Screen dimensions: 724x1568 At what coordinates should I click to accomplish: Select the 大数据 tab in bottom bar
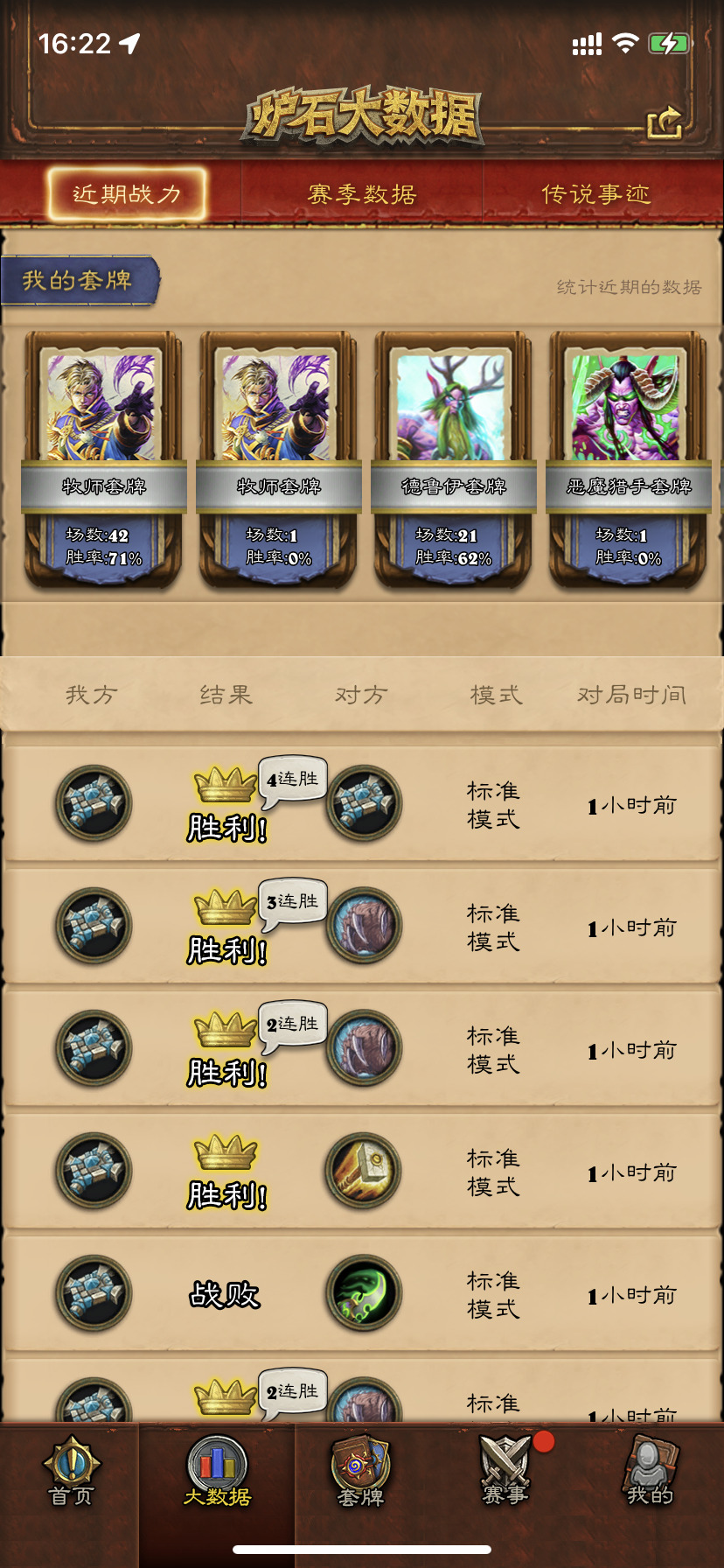click(x=217, y=1472)
